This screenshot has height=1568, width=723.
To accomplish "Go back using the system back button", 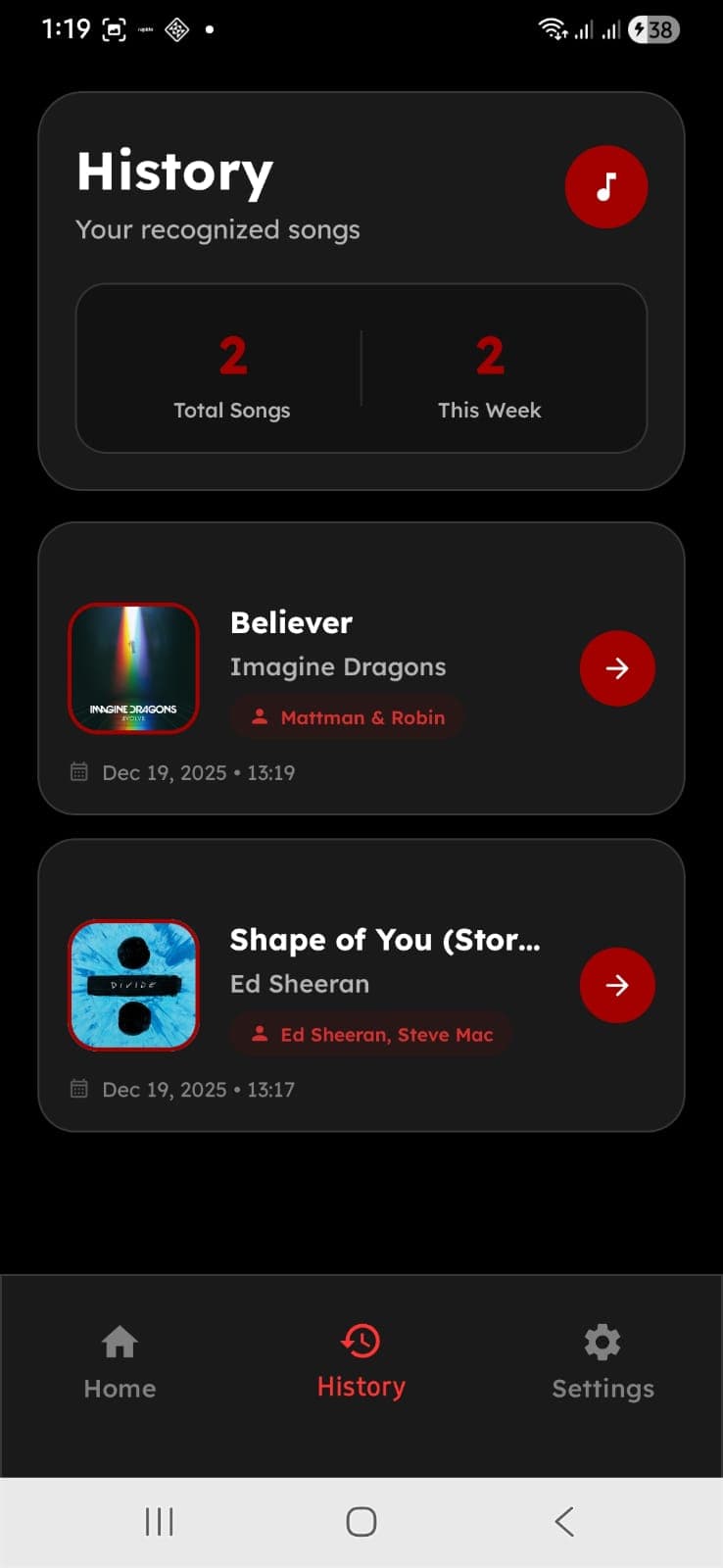I will [564, 1521].
